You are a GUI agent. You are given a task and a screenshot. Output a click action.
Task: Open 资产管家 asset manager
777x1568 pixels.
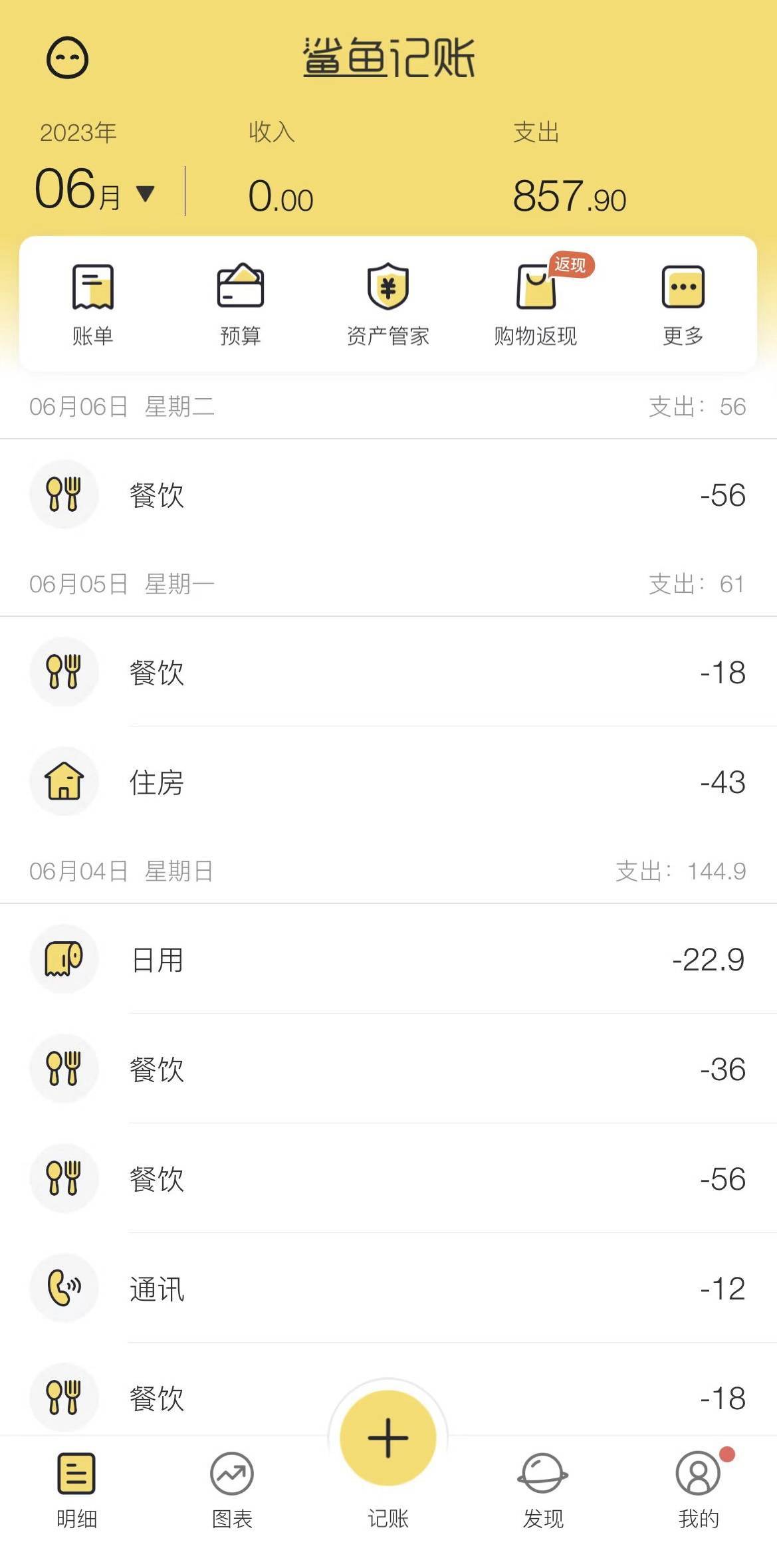pos(388,305)
